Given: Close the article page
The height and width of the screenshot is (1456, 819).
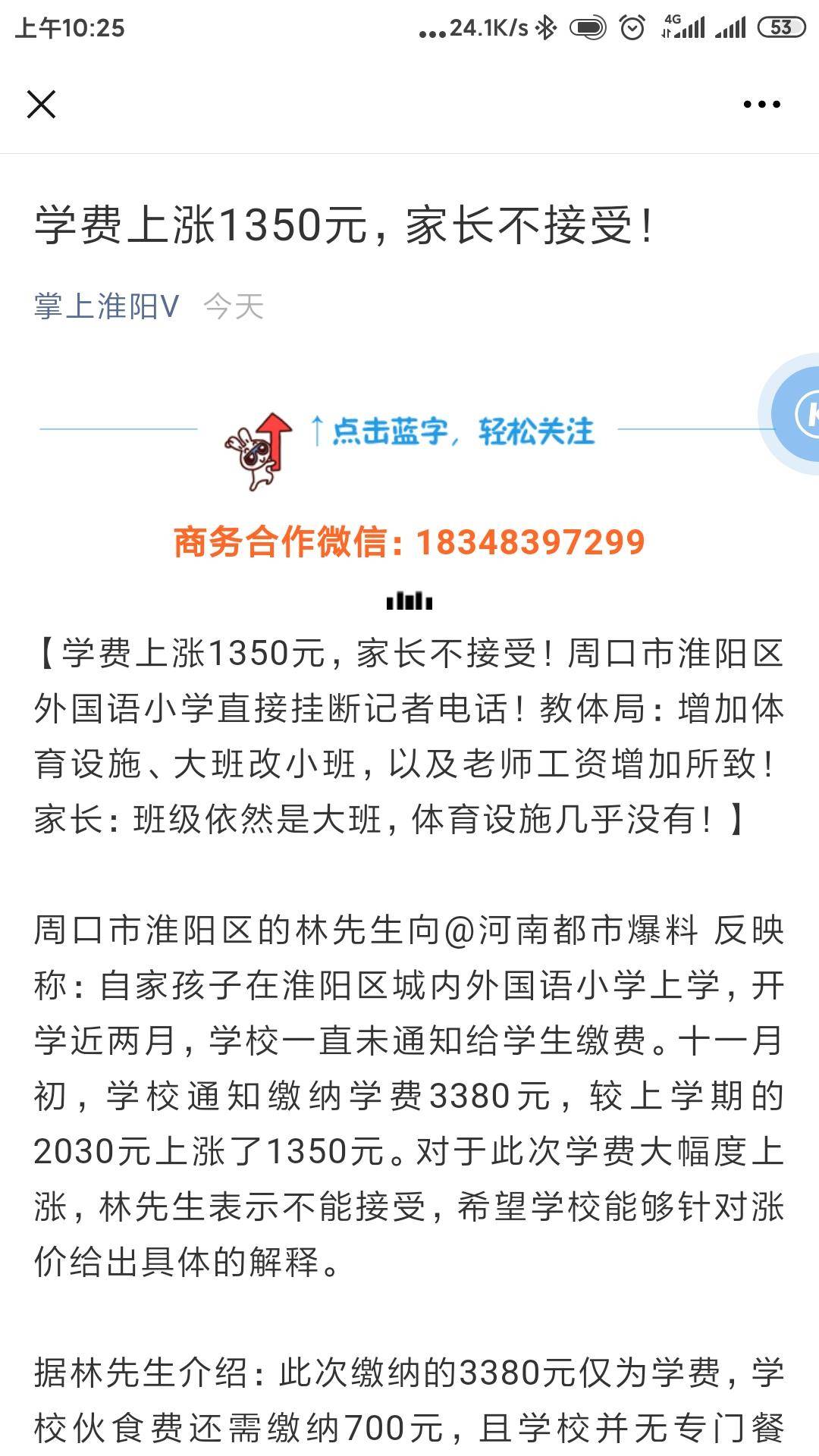Looking at the screenshot, I should point(41,105).
